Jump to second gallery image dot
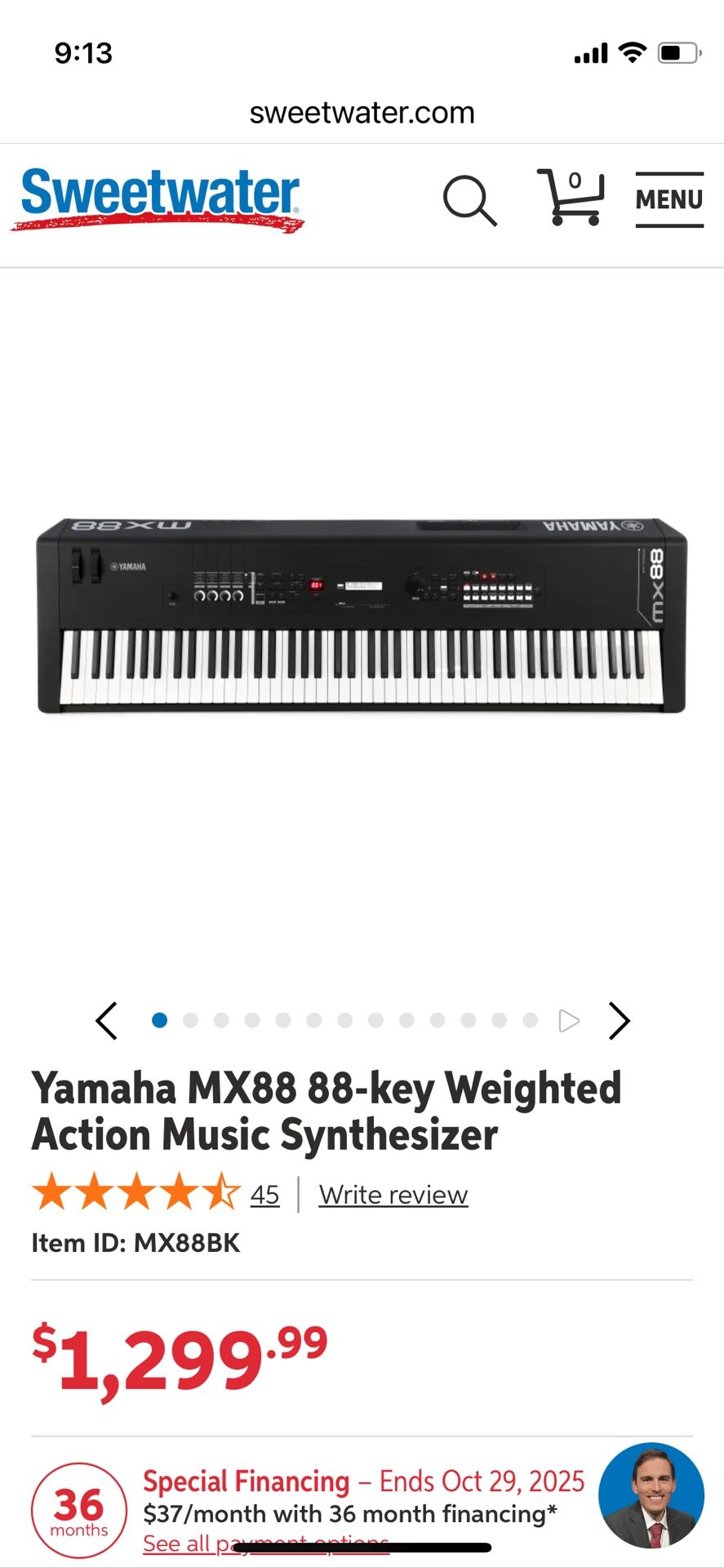Image resolution: width=724 pixels, height=1568 pixels. tap(191, 1021)
